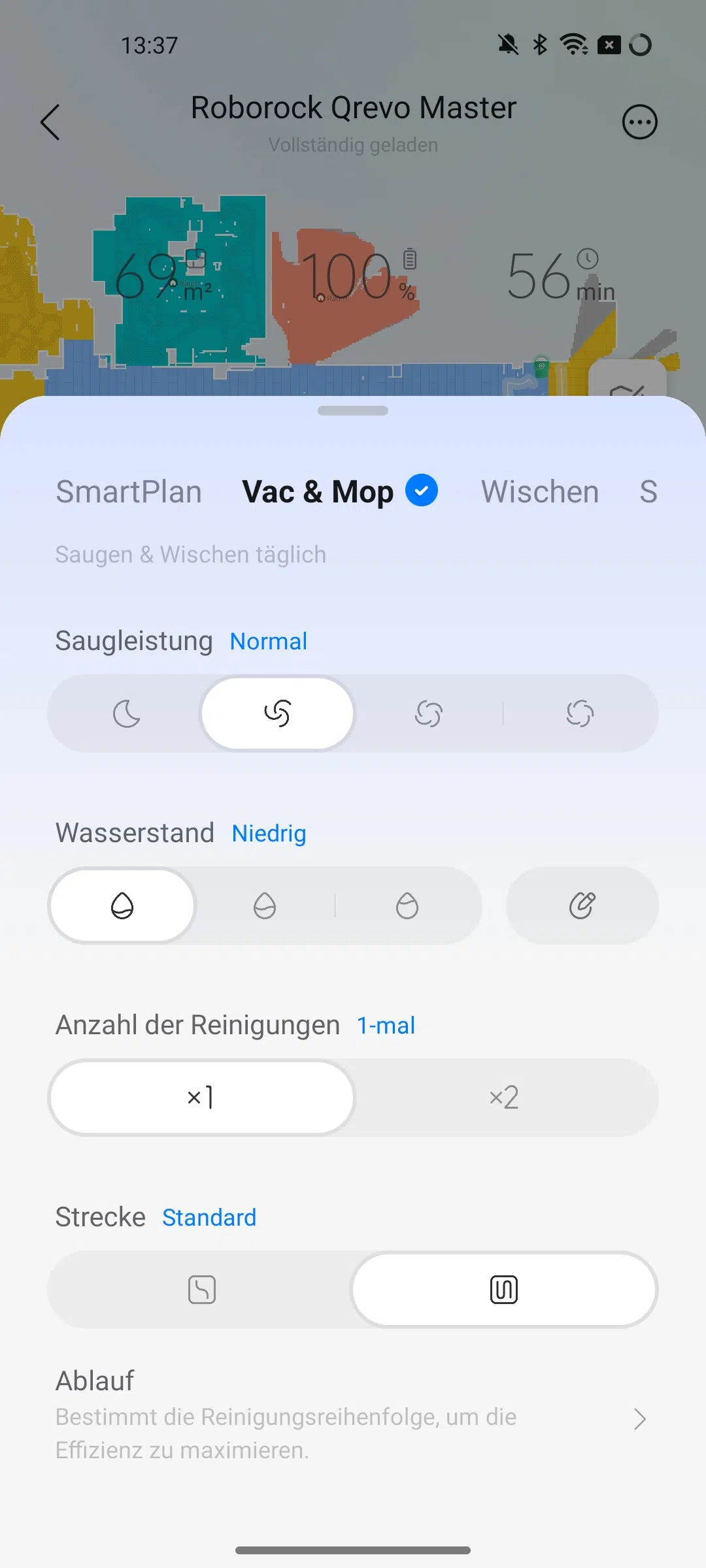Switch route to Standard pattern

503,1289
